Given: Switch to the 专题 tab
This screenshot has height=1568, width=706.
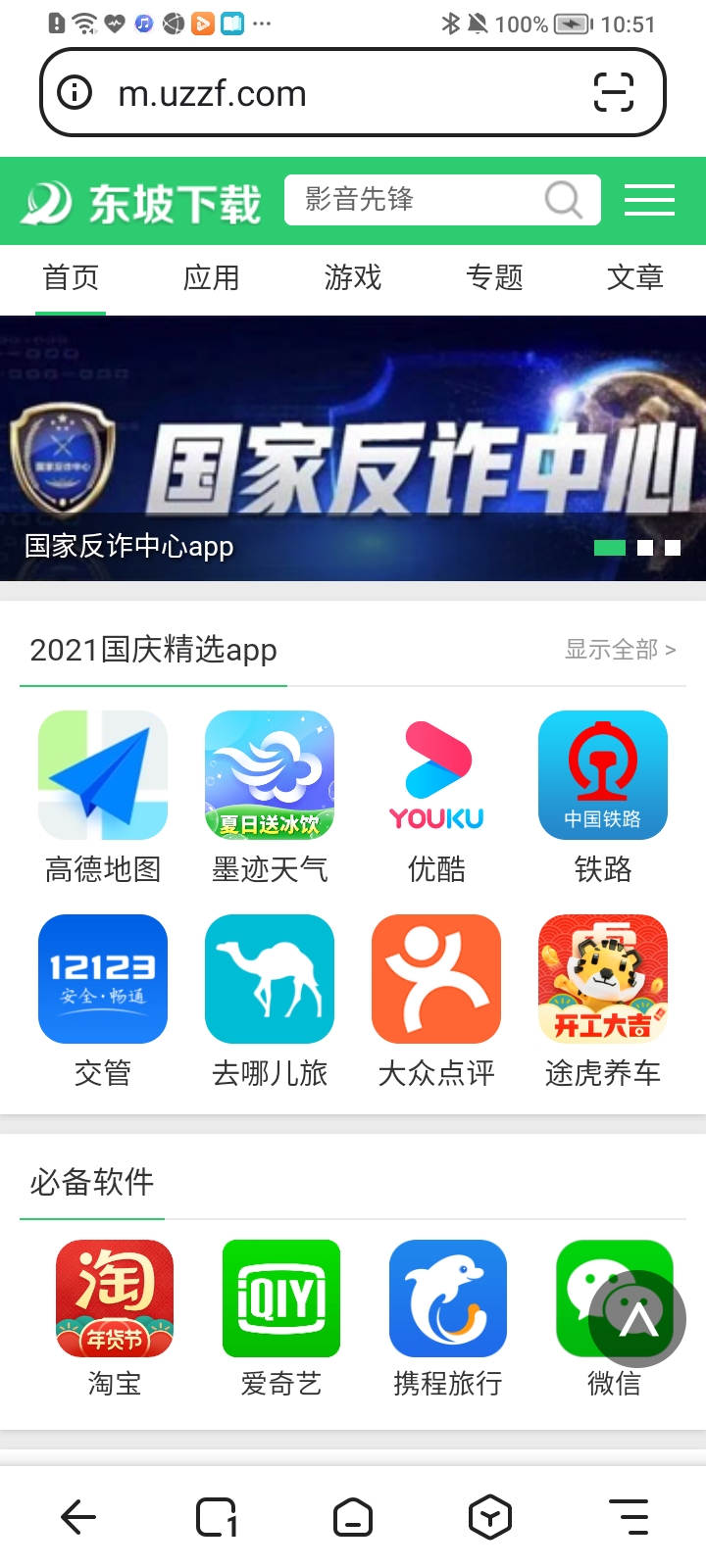Looking at the screenshot, I should (x=494, y=278).
